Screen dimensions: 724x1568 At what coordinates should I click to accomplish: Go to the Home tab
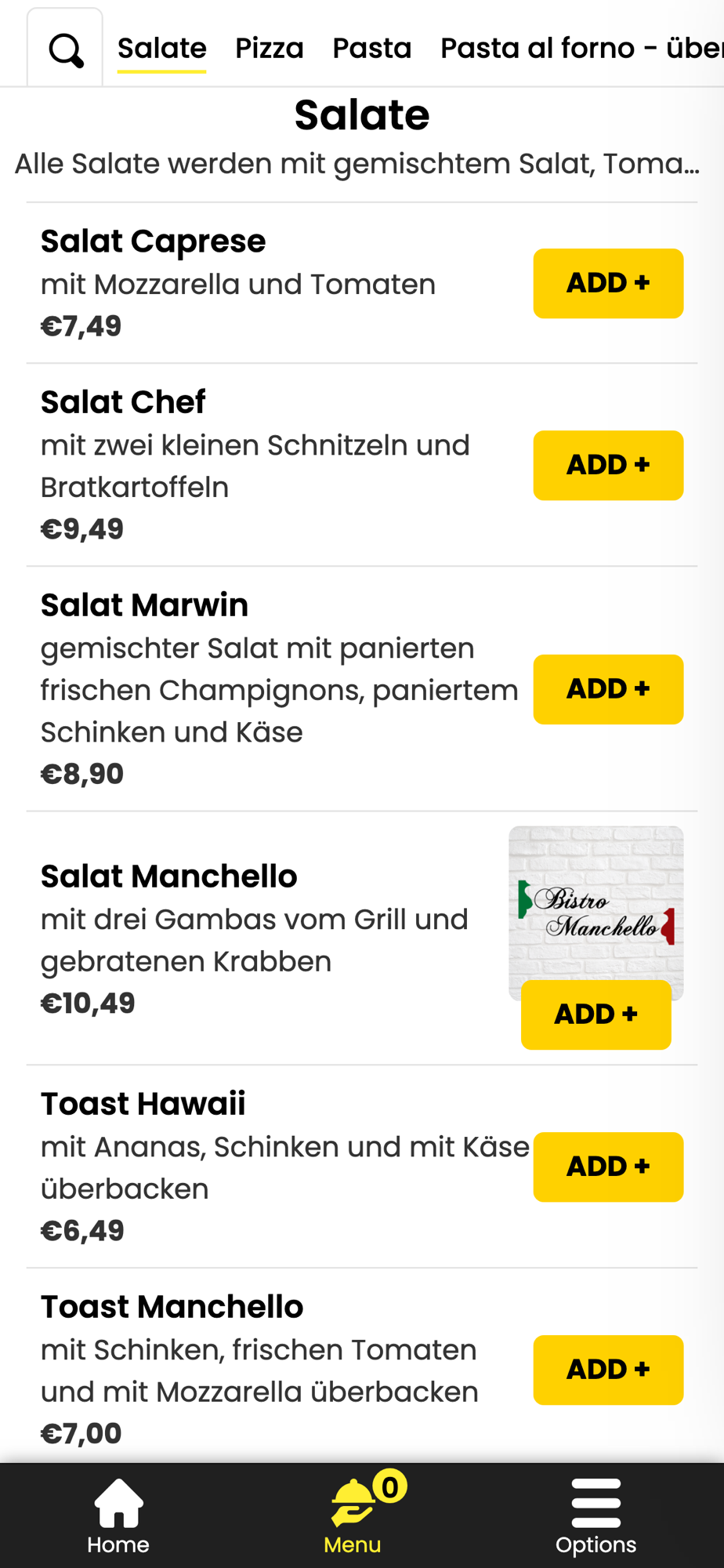[118, 1516]
